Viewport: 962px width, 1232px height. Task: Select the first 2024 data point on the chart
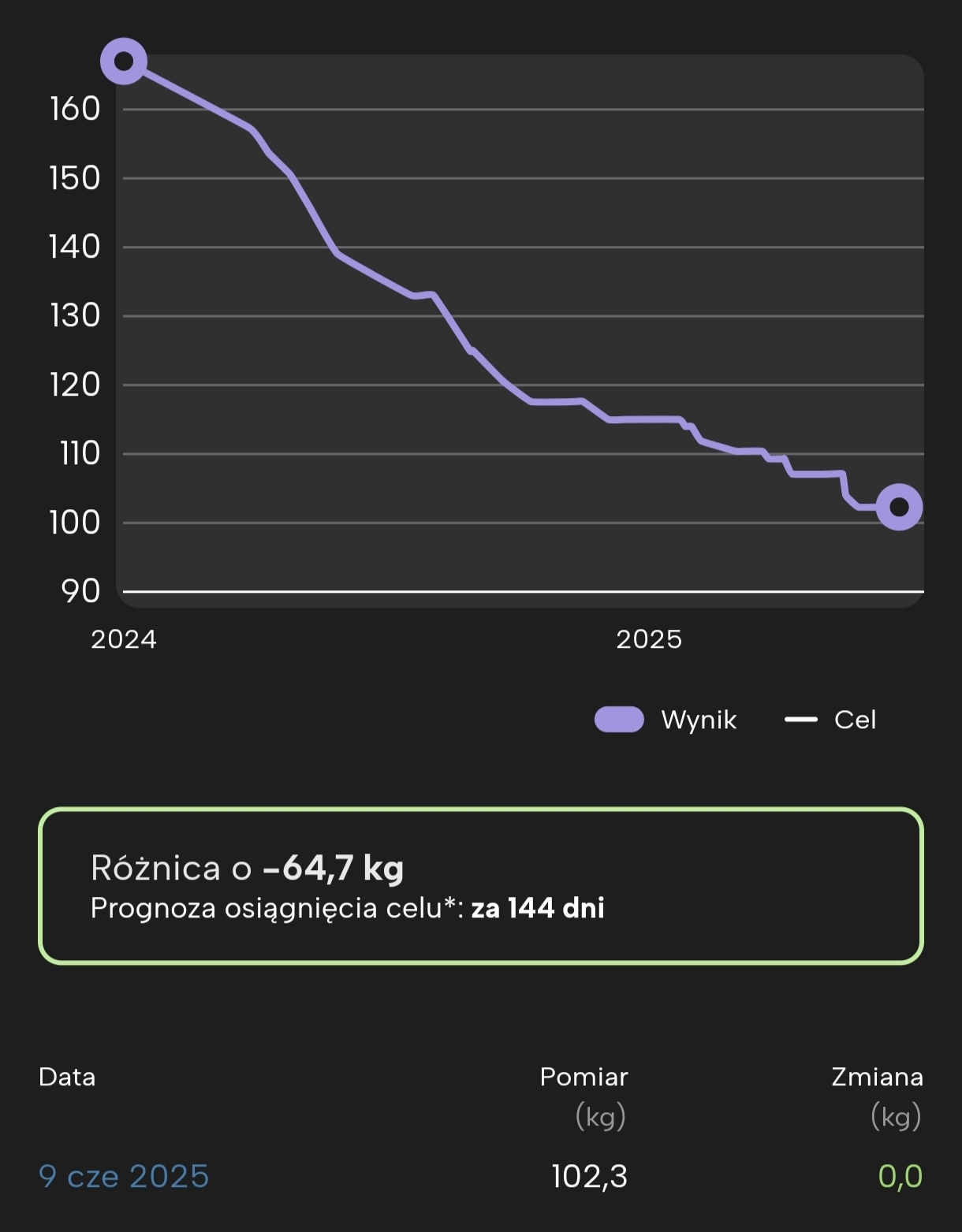click(124, 61)
